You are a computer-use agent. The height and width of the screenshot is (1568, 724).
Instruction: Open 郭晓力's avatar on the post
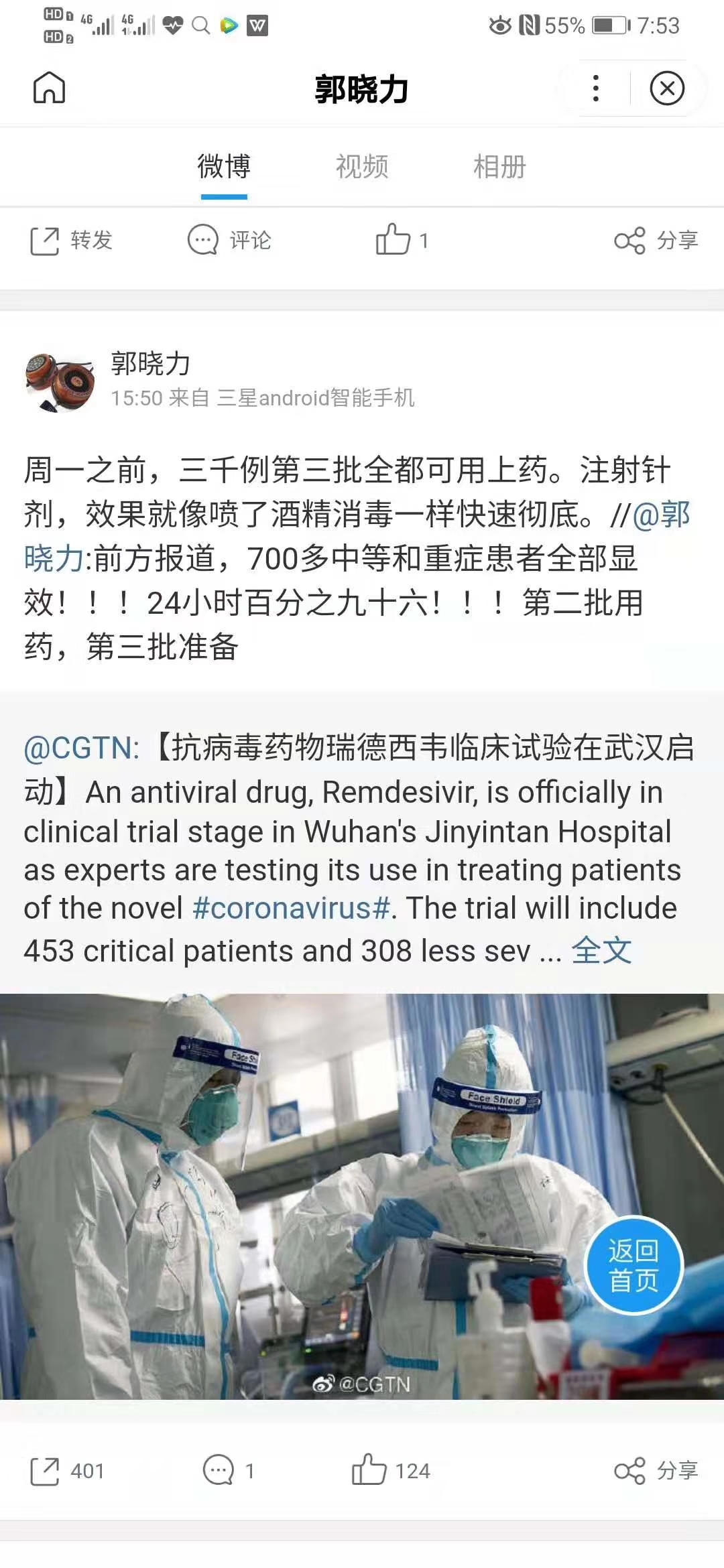coord(60,381)
